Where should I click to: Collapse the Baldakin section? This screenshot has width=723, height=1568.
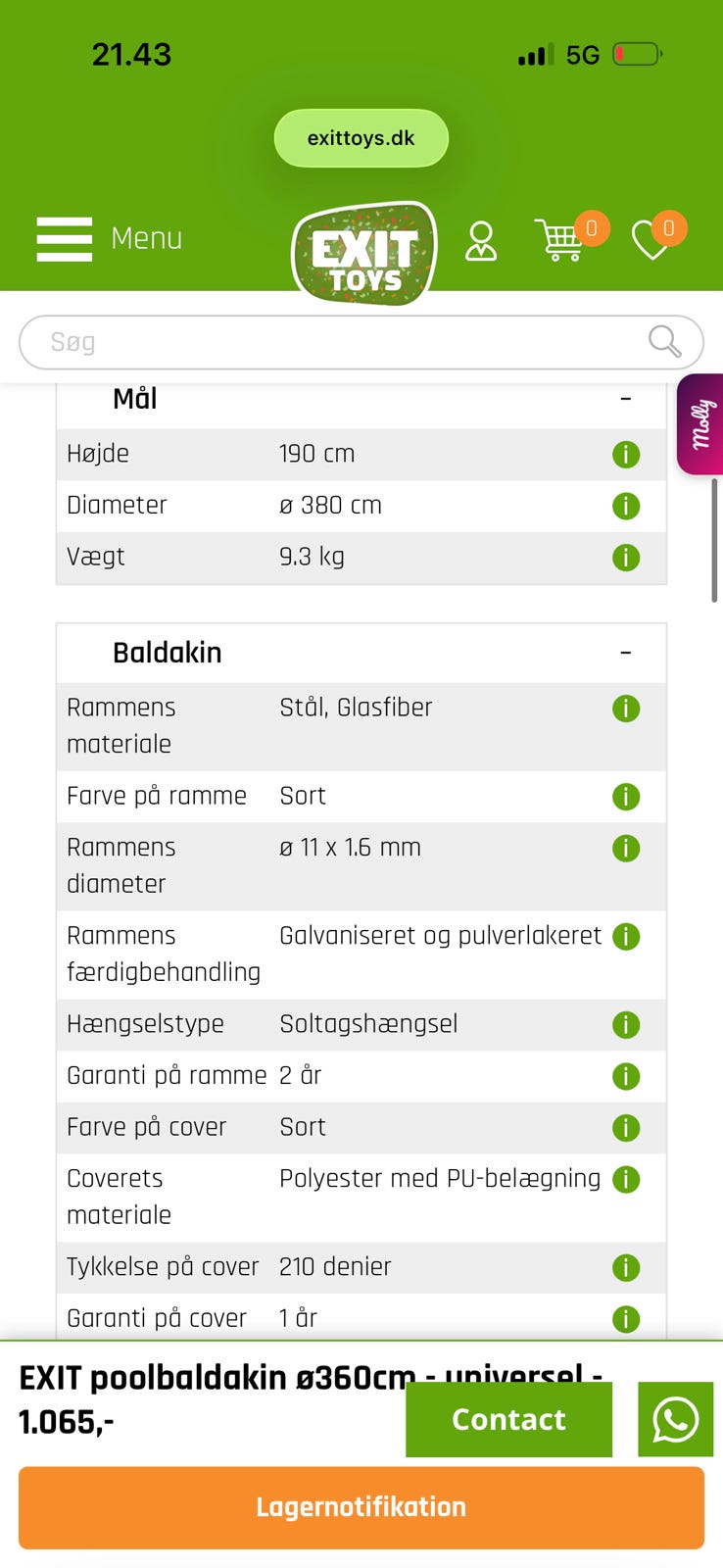tap(625, 653)
